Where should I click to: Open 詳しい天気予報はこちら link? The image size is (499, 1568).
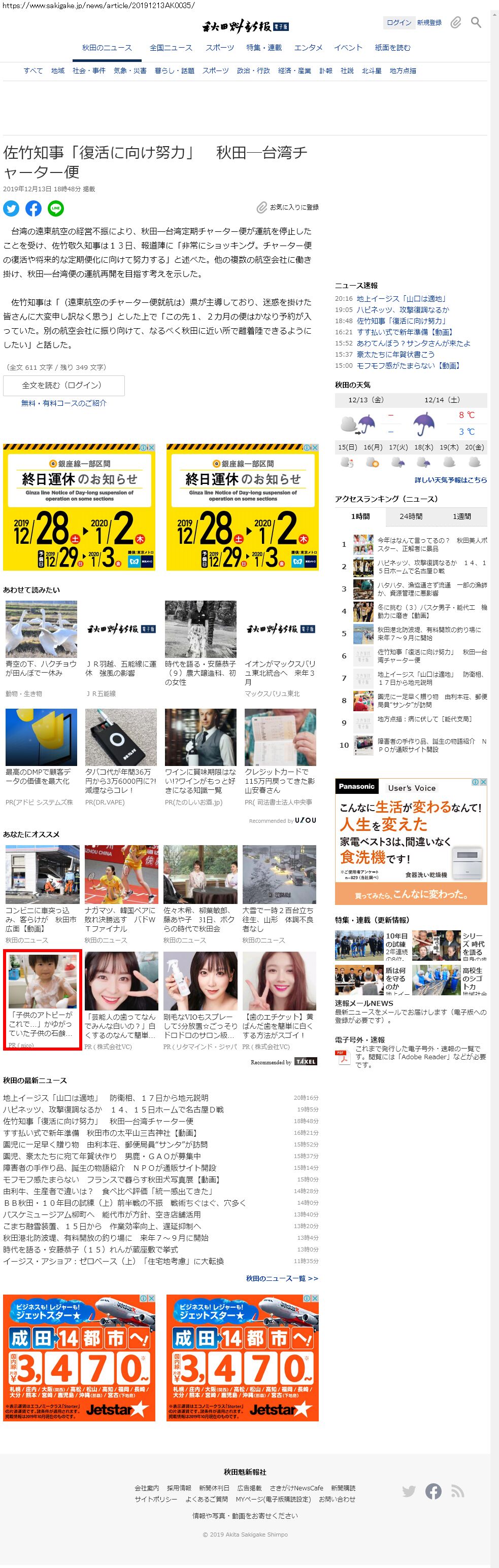click(x=450, y=480)
